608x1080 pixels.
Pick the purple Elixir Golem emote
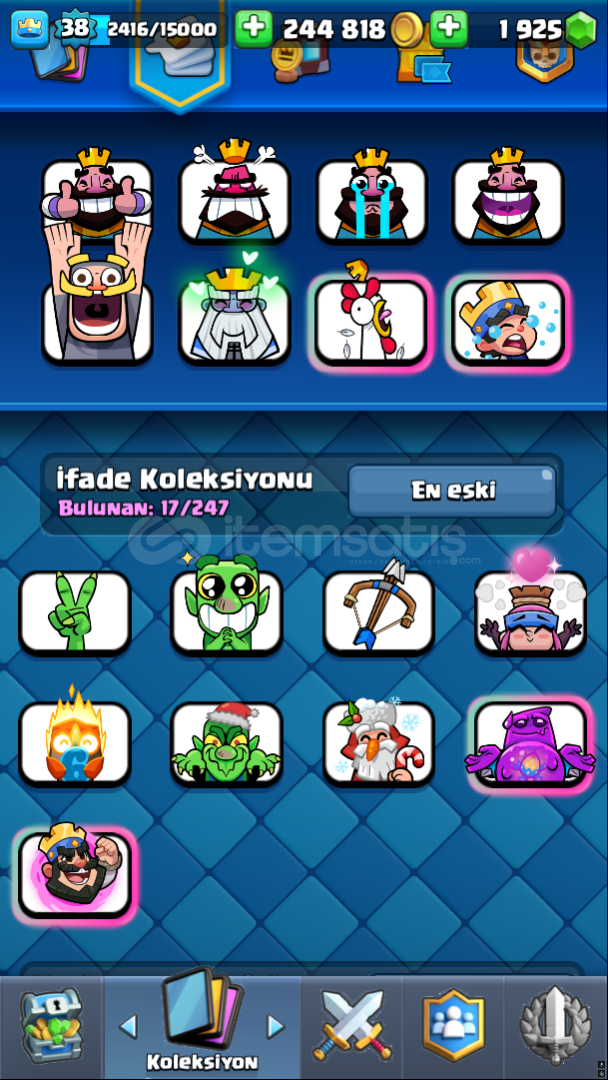[530, 744]
